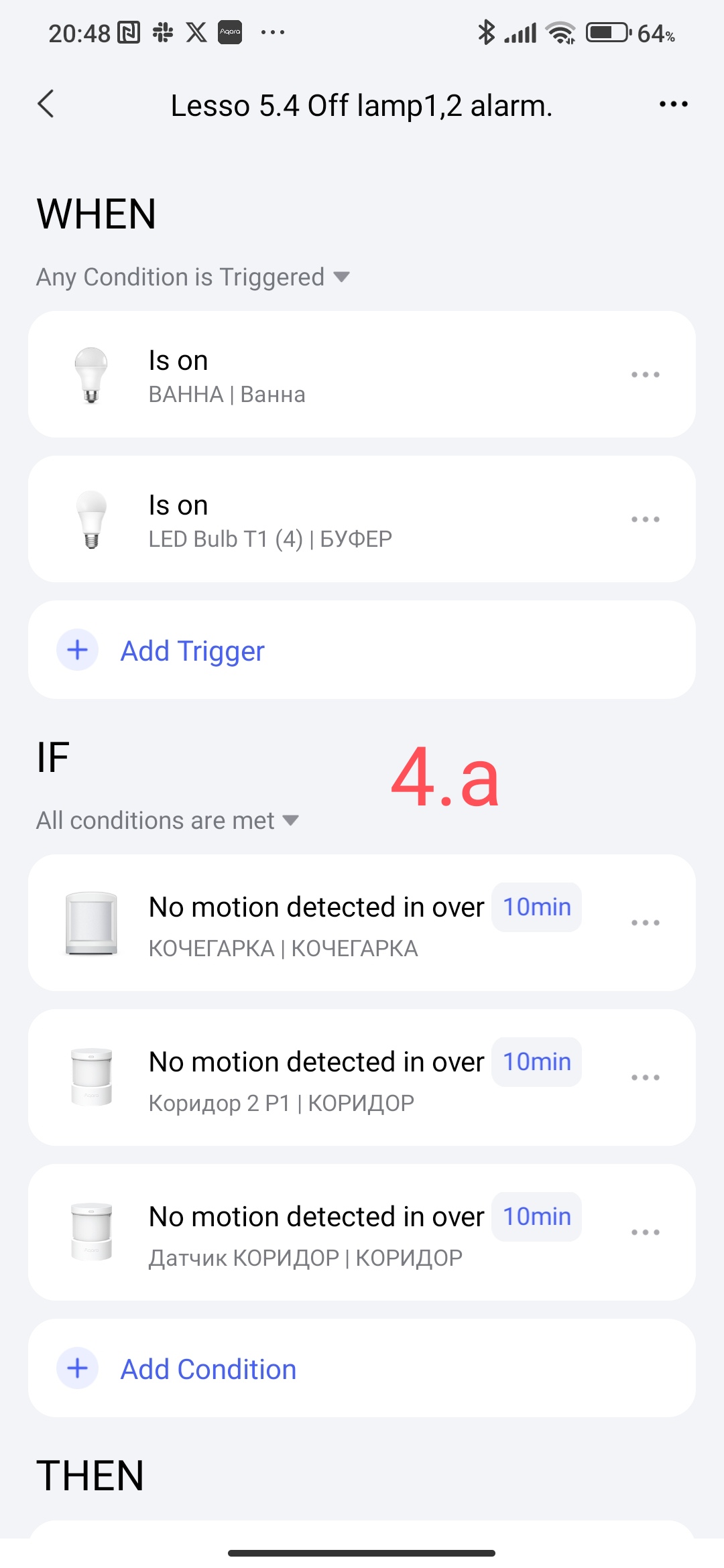This screenshot has height=1568, width=724.
Task: Open options for the Датчик КОРИДОР condition
Action: tap(645, 1233)
